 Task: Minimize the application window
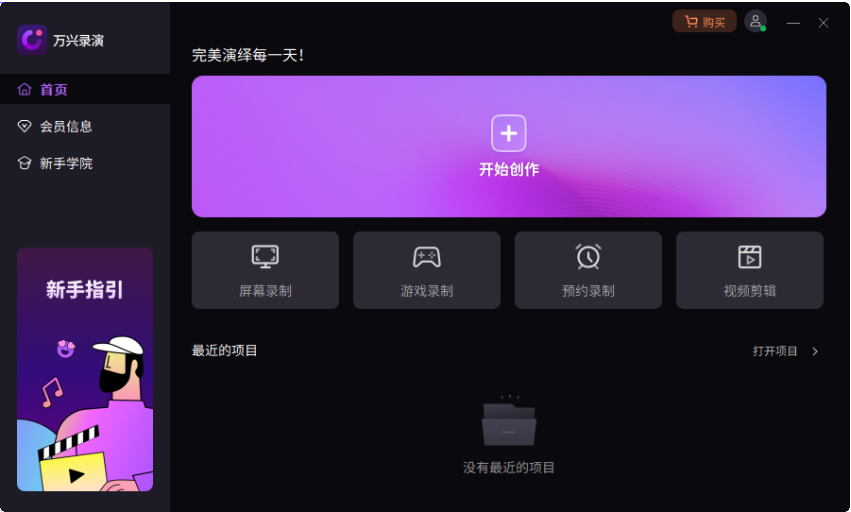click(x=793, y=22)
